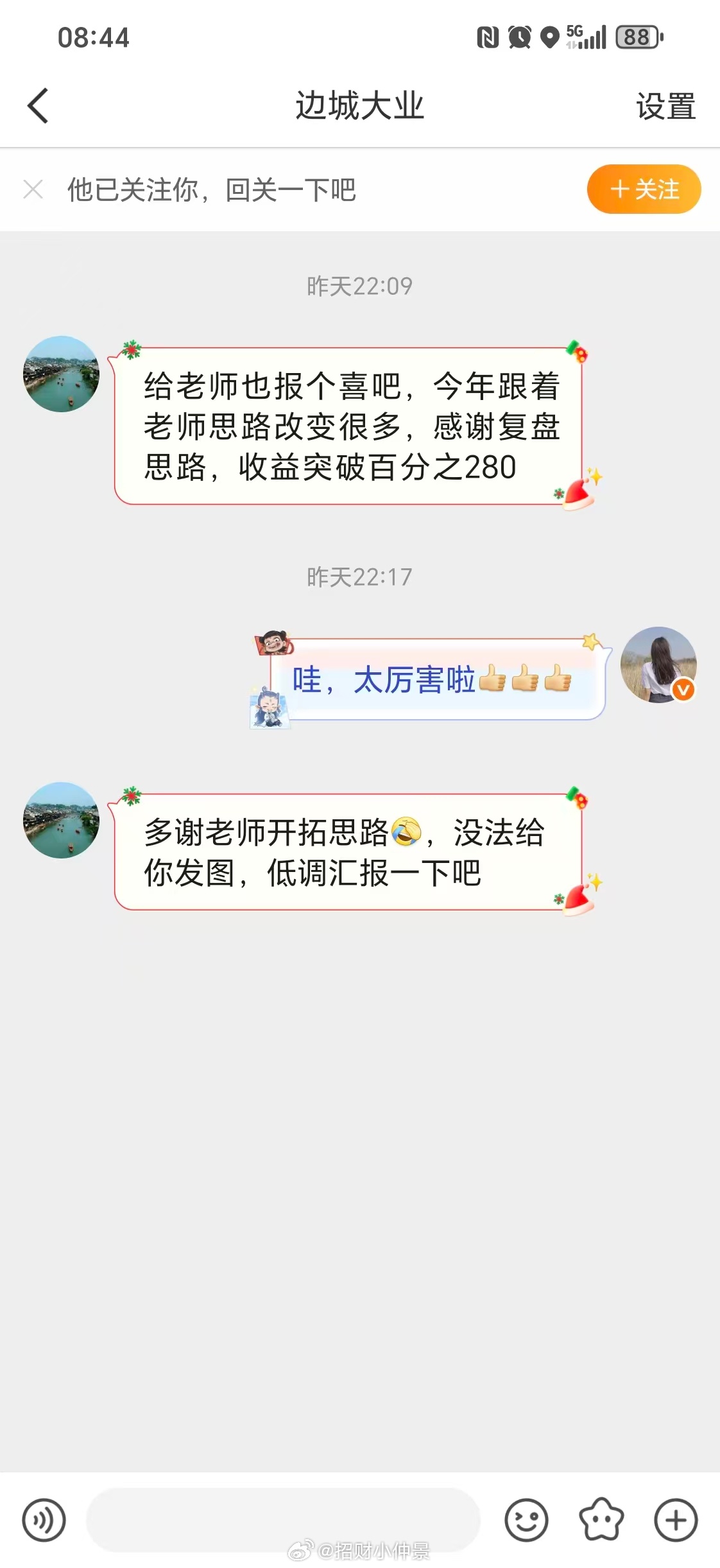Open 设置 in the top bar
The image size is (720, 1568).
click(x=665, y=106)
